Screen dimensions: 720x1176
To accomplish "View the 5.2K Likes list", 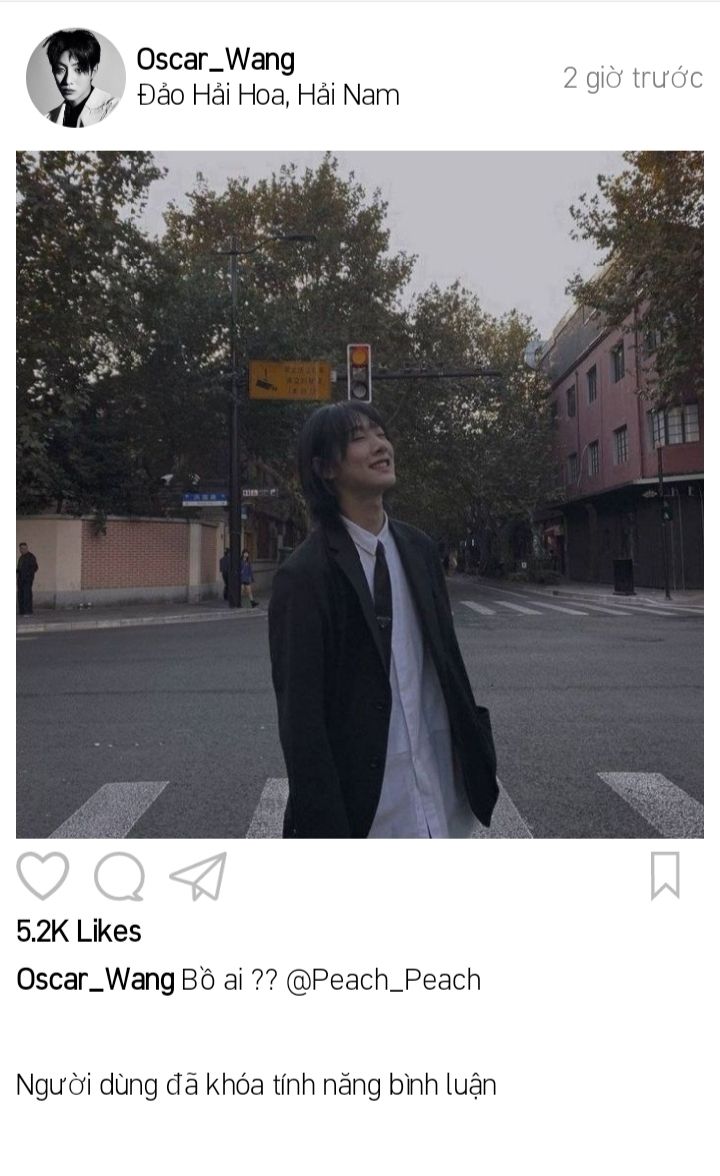I will pos(79,932).
